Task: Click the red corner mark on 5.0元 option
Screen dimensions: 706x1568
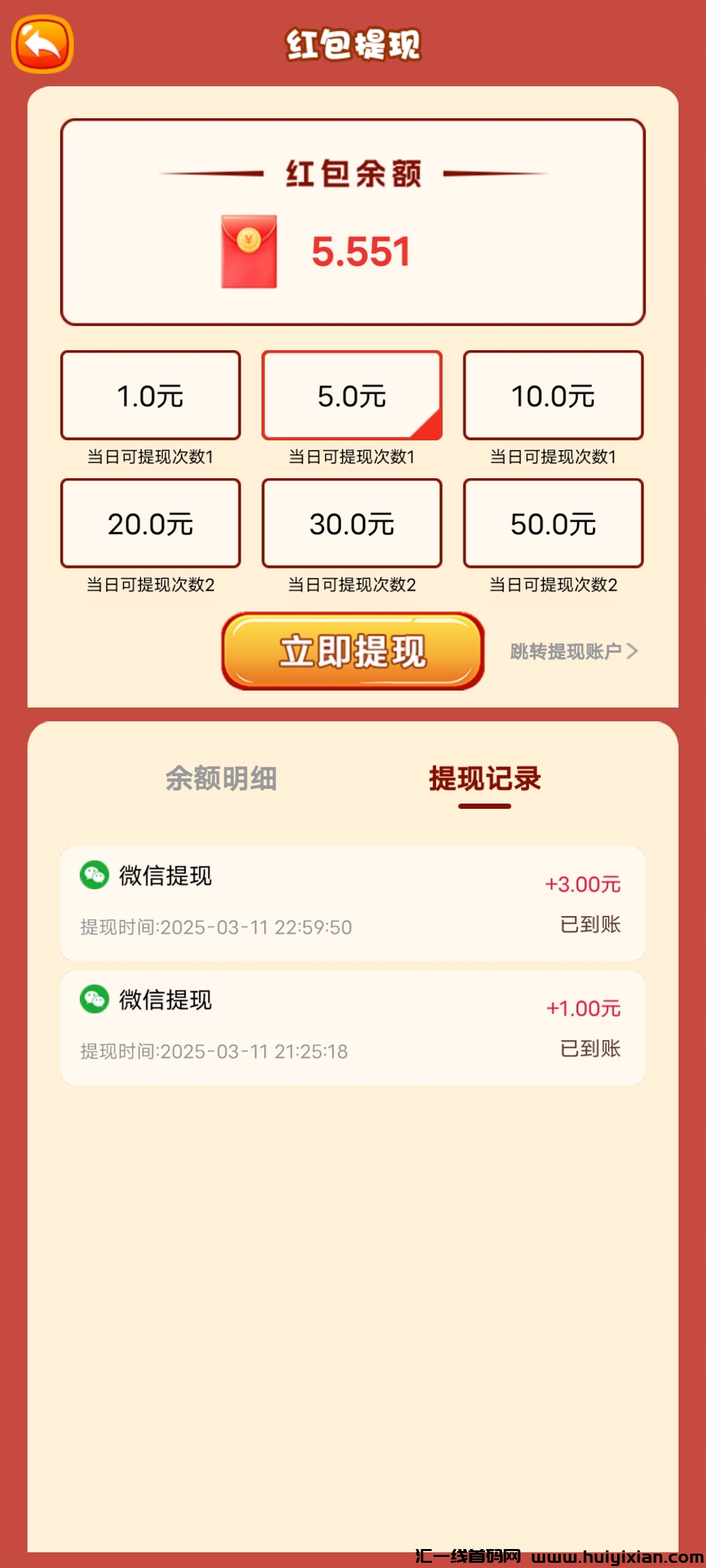Action: click(428, 425)
